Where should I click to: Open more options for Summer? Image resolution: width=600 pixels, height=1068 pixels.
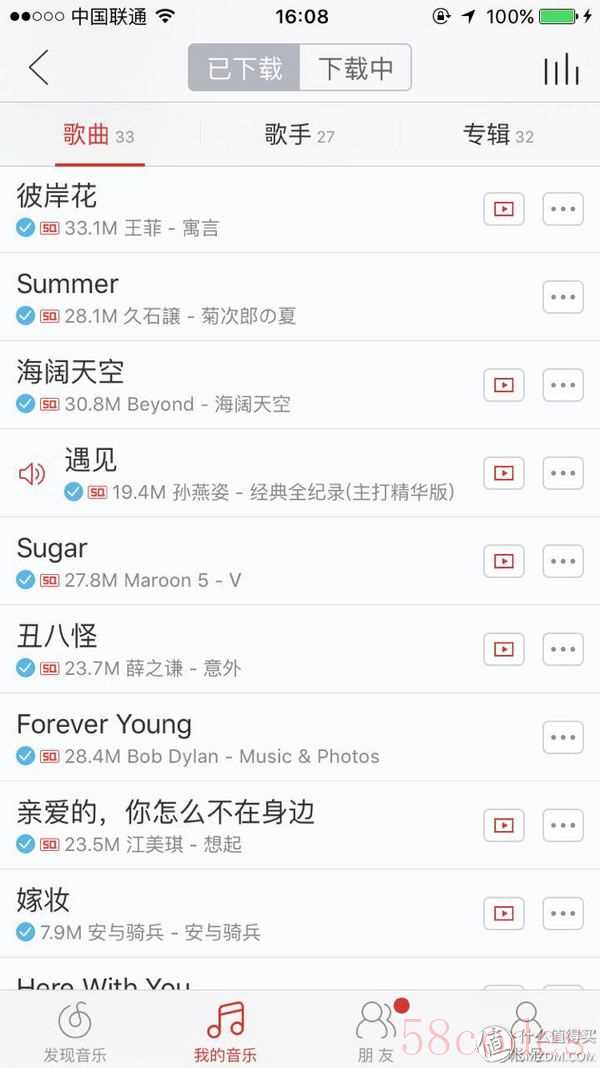(563, 297)
